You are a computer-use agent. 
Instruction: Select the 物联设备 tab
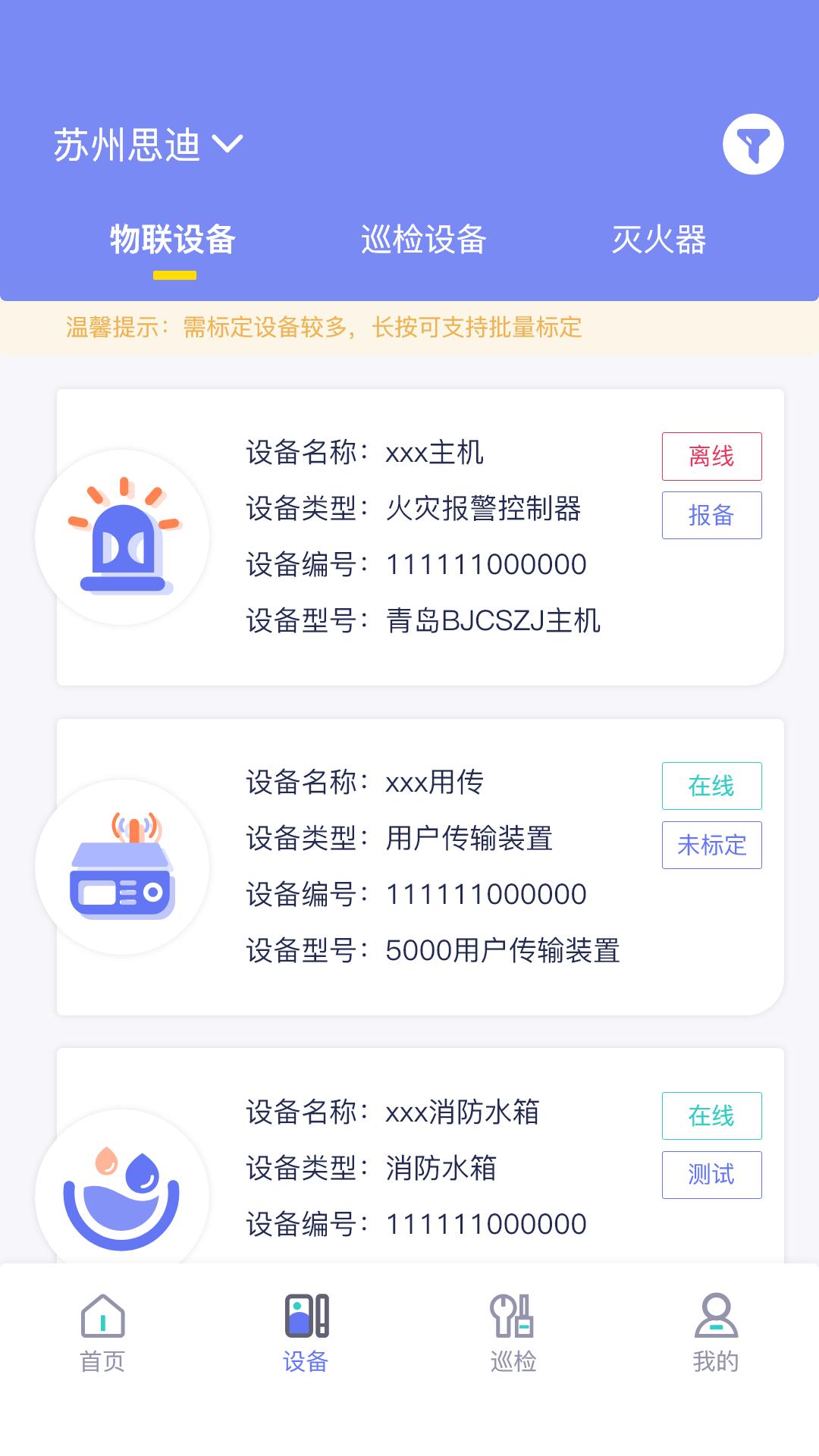coord(173,240)
